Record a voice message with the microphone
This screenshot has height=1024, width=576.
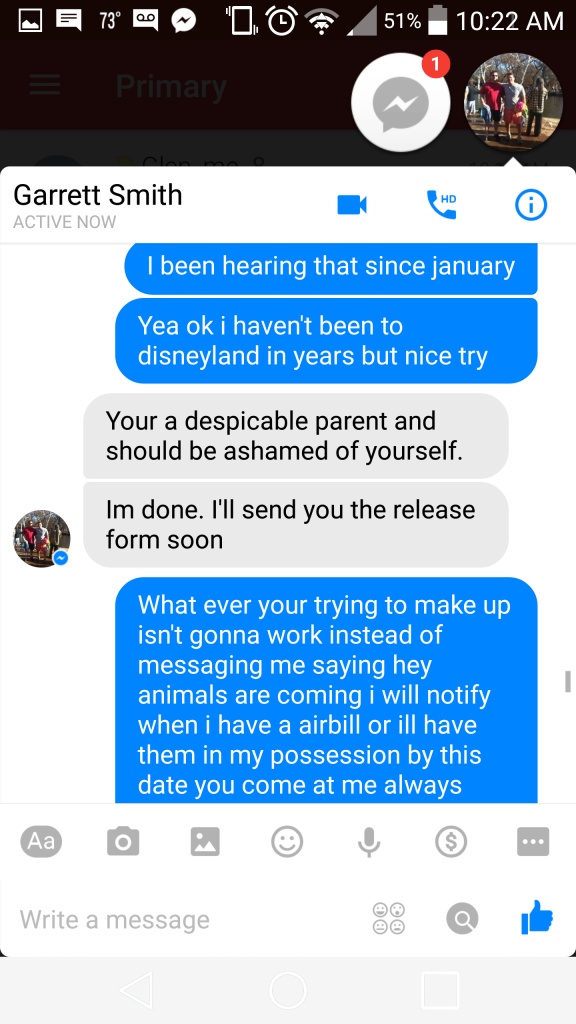point(369,842)
